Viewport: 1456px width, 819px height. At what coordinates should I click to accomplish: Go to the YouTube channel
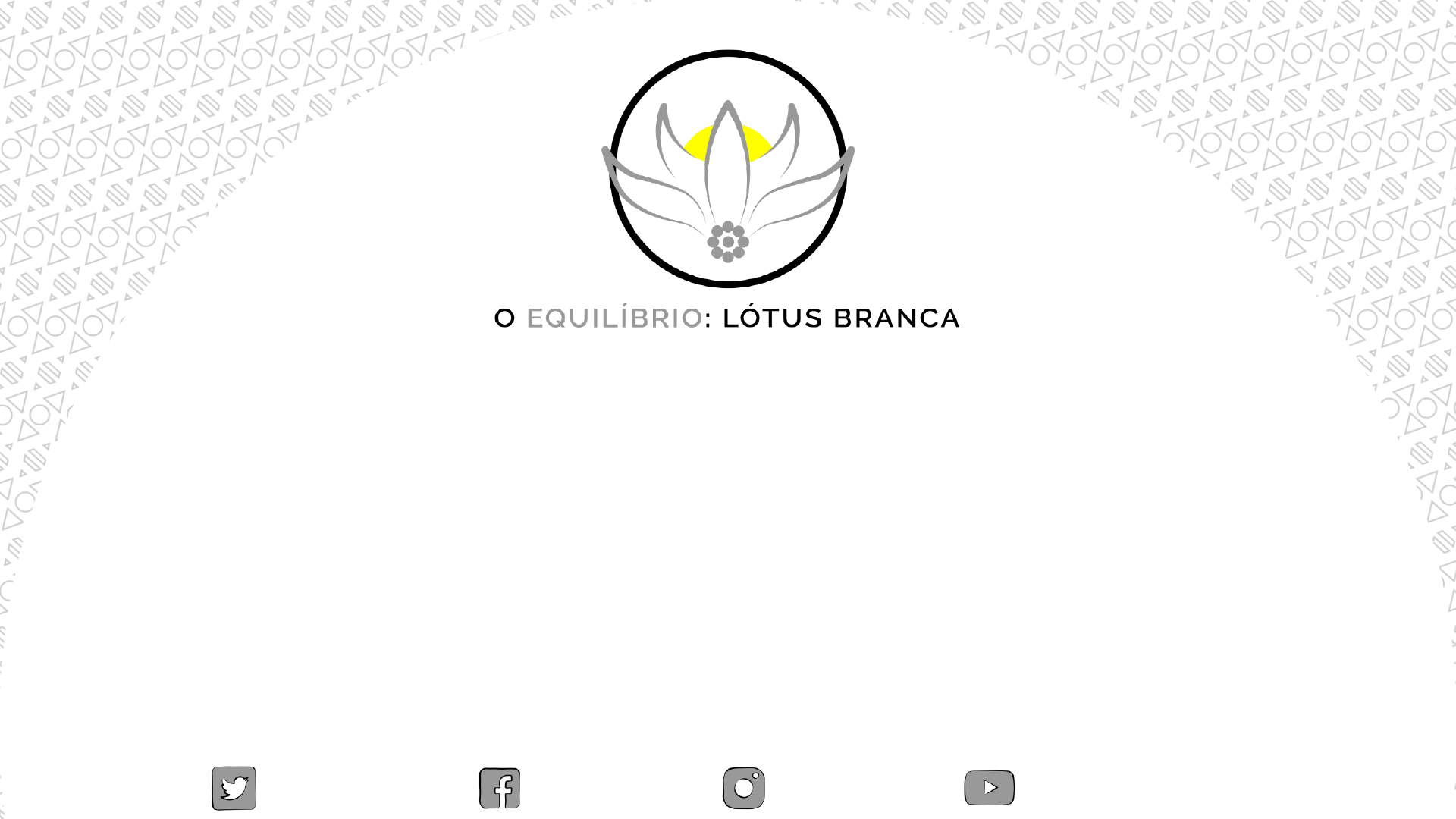tap(989, 788)
